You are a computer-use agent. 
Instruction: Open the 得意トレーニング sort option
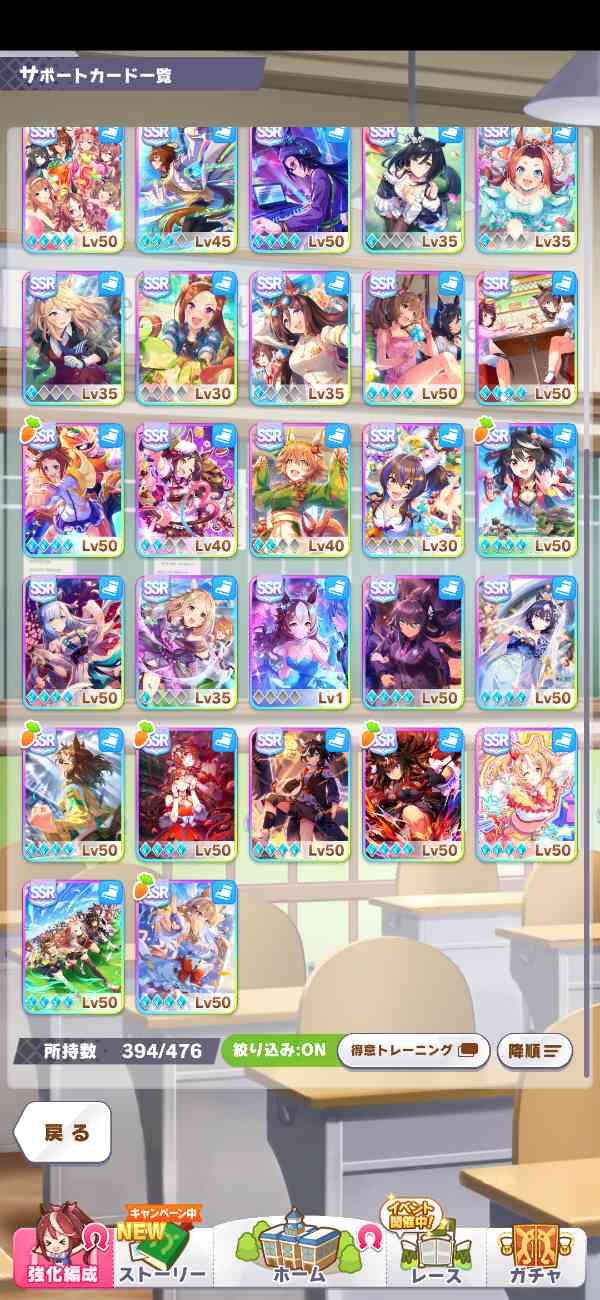(x=413, y=1051)
